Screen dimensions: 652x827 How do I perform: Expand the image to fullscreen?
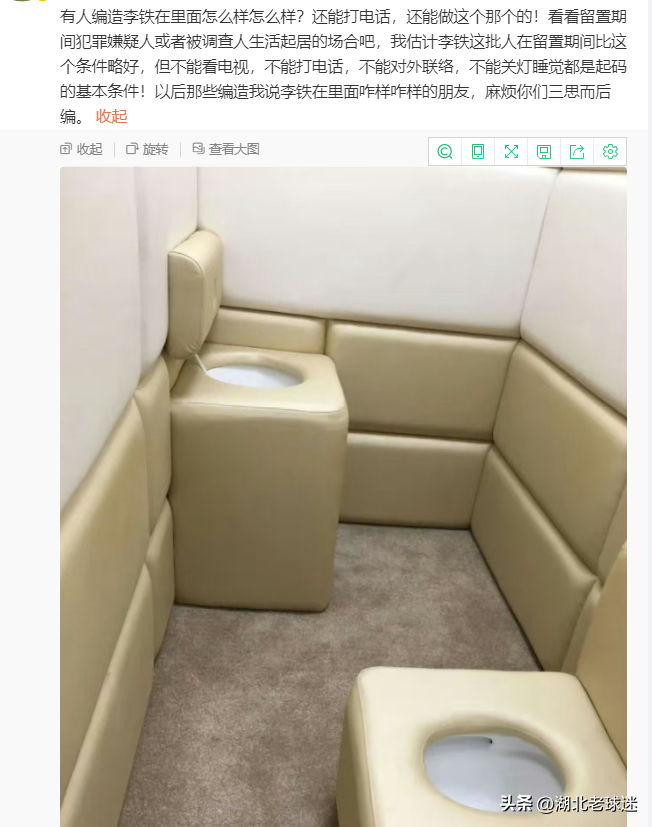pos(511,152)
